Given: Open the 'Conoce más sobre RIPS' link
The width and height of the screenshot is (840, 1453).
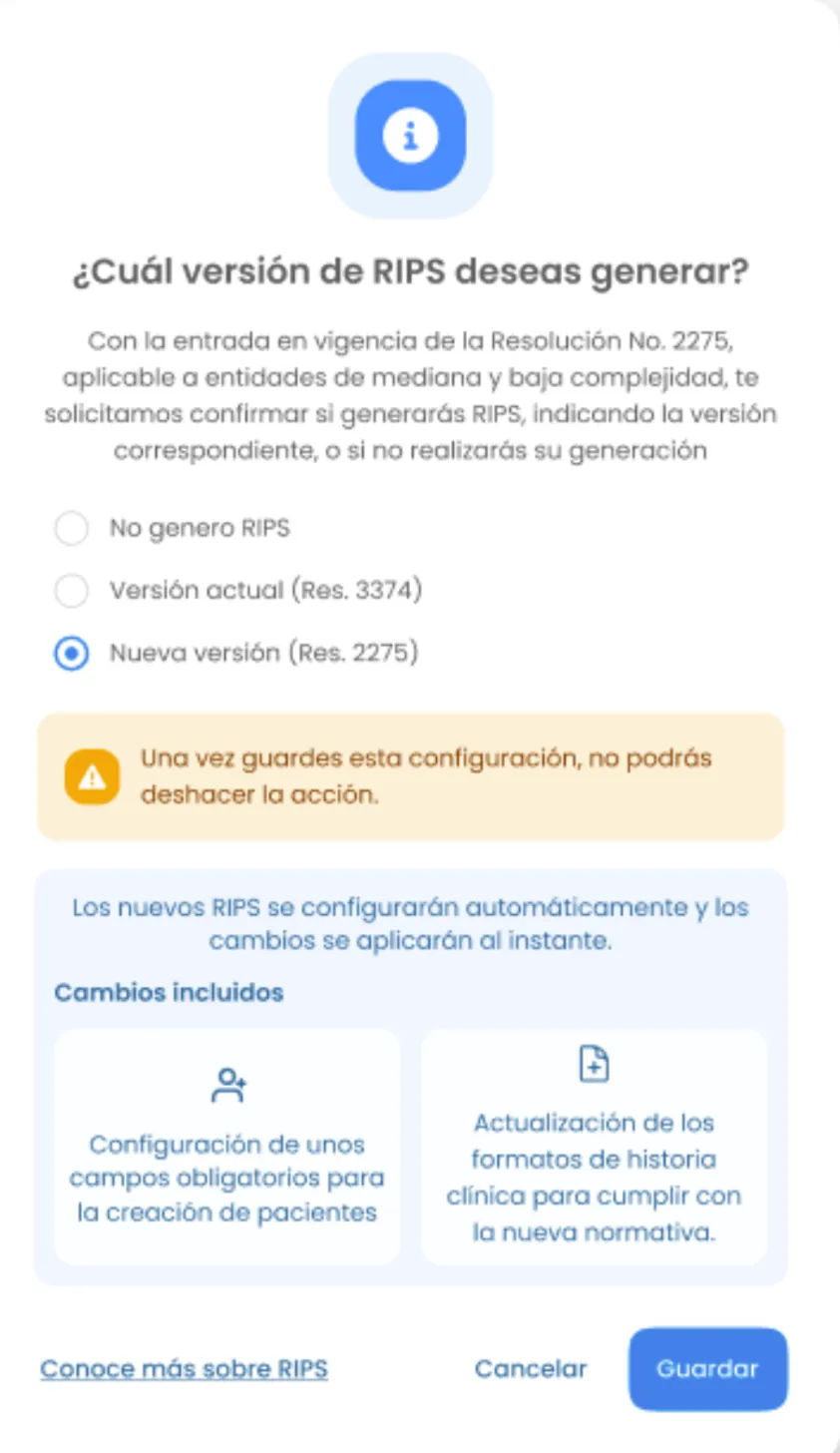Looking at the screenshot, I should tap(184, 1368).
